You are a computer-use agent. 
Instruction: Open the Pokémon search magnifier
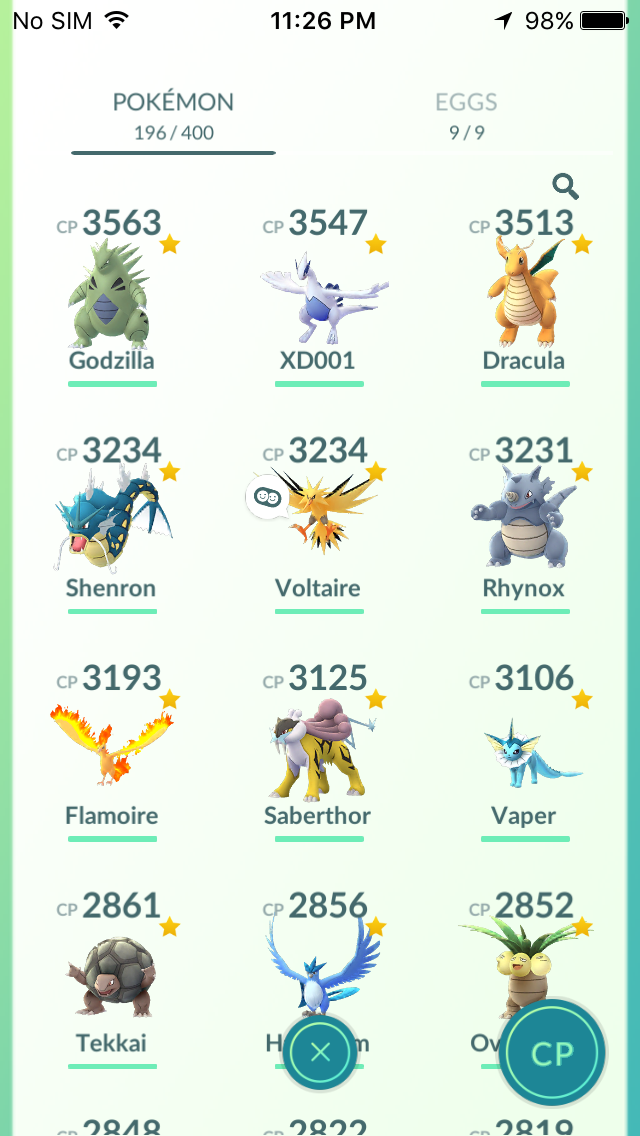coord(565,187)
